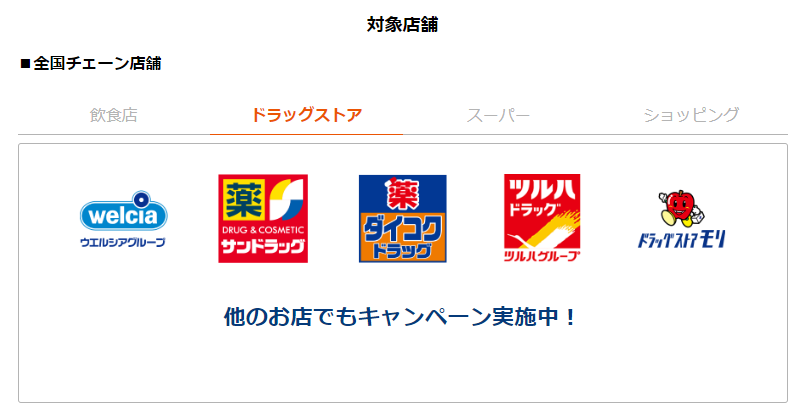
Task: Open the スーパー tab
Action: point(498,115)
